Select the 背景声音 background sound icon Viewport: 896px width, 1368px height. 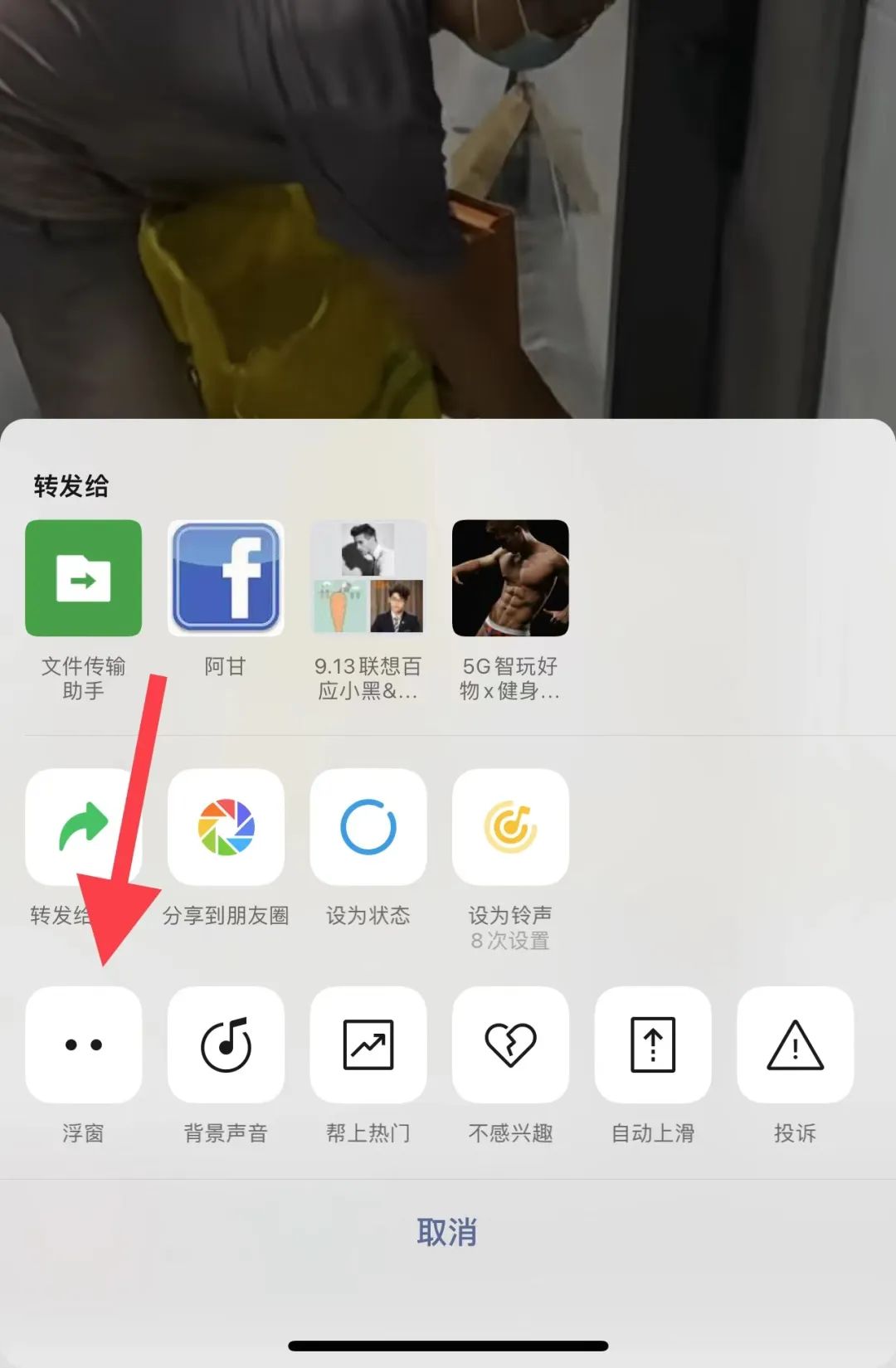click(226, 1044)
